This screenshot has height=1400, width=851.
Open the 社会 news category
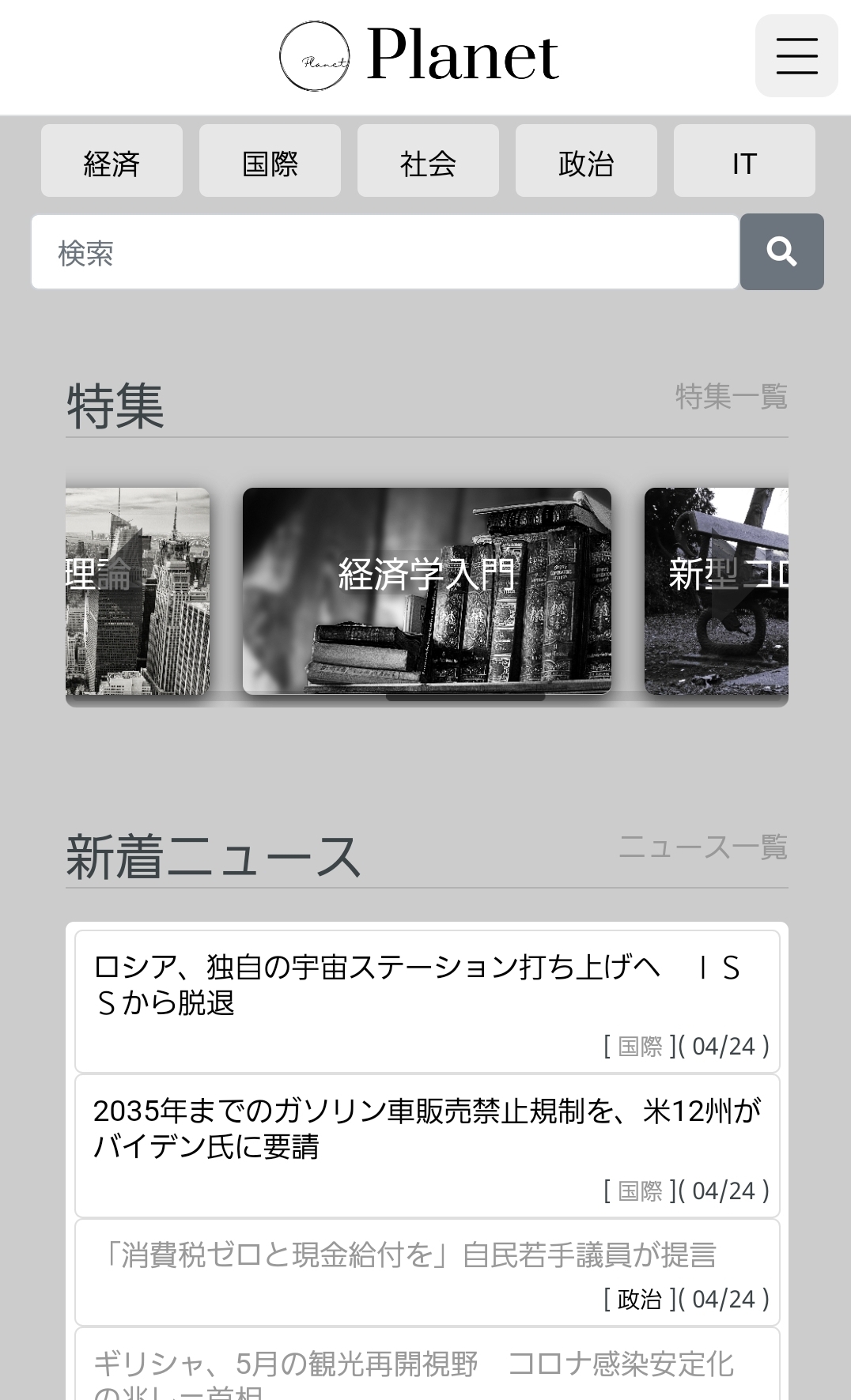click(x=427, y=160)
